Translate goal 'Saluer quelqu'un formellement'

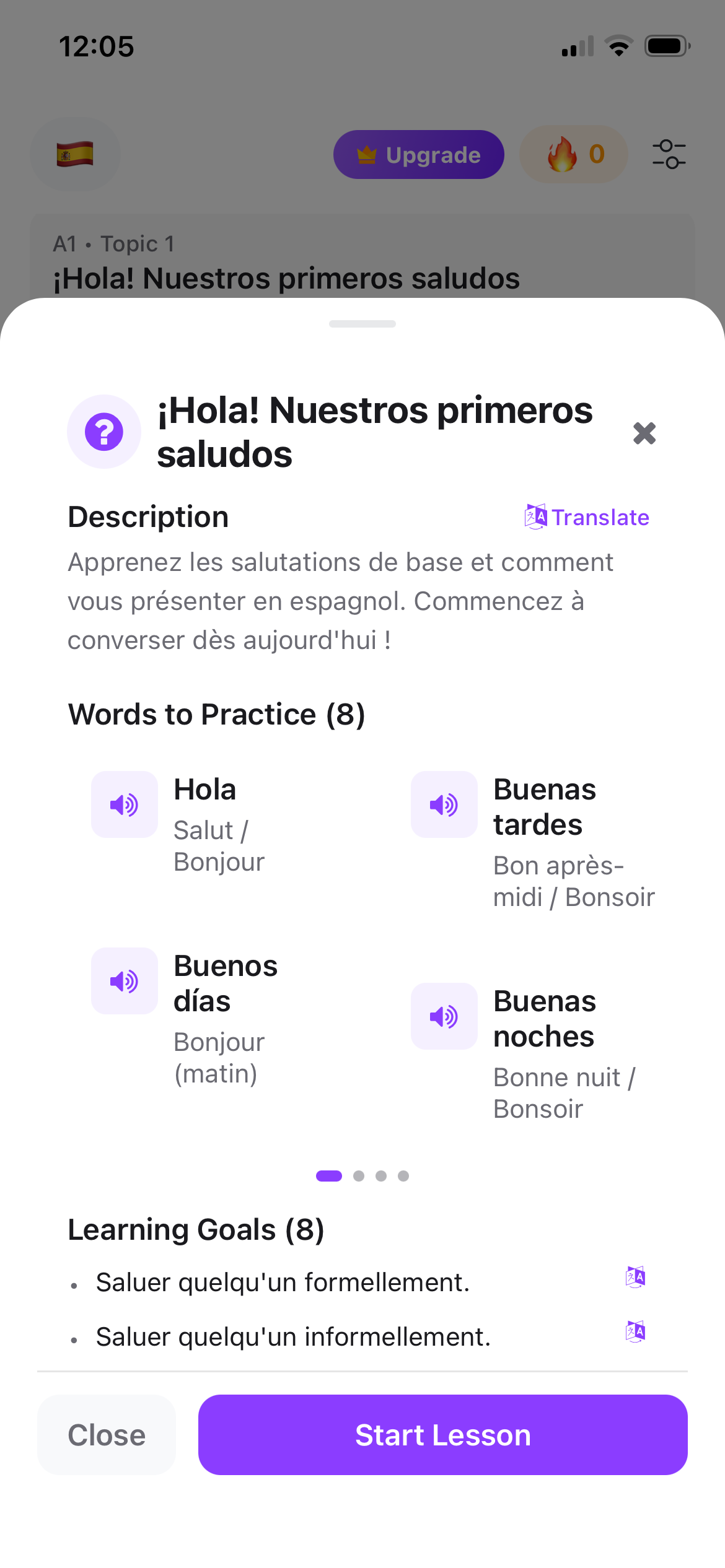pyautogui.click(x=635, y=1277)
